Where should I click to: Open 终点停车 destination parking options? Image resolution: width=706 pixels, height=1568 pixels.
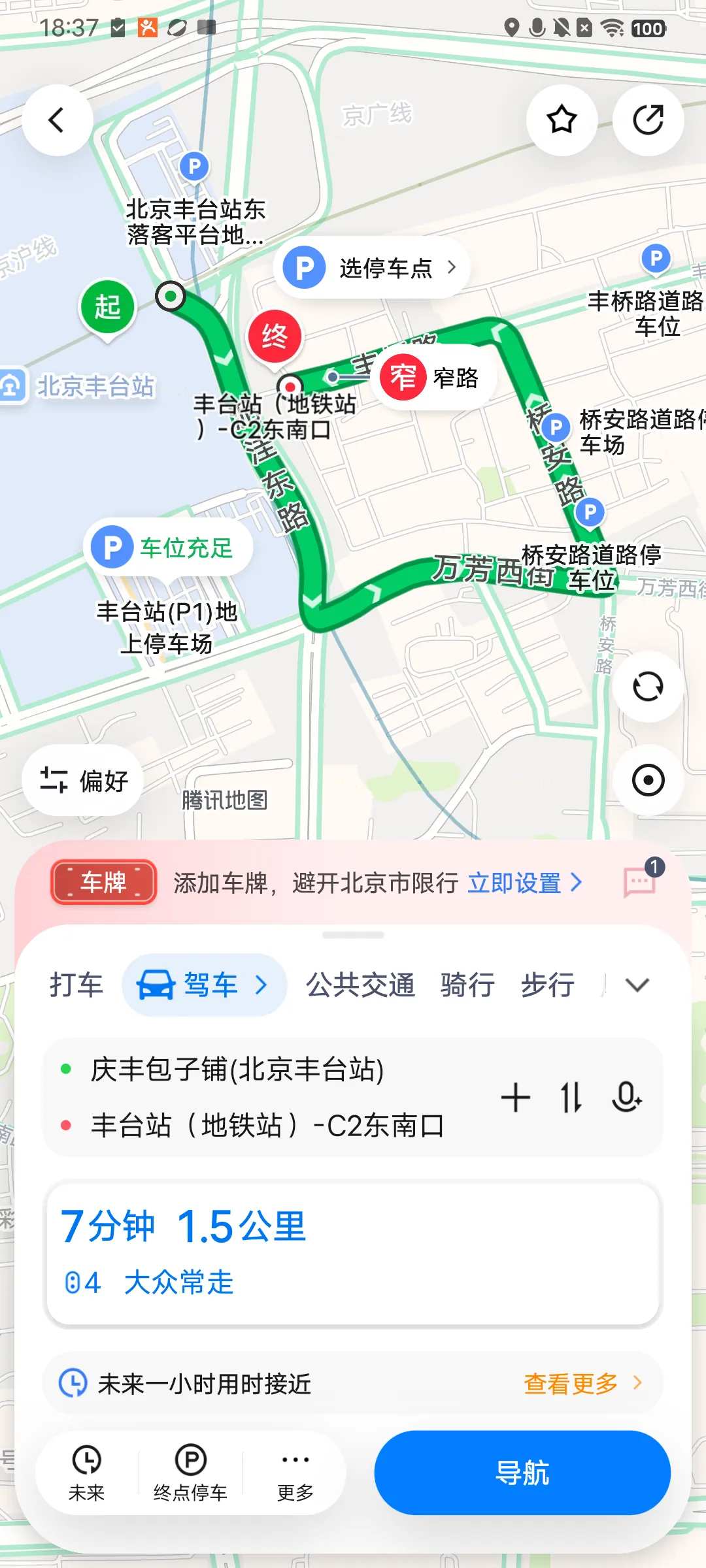coord(190,1473)
